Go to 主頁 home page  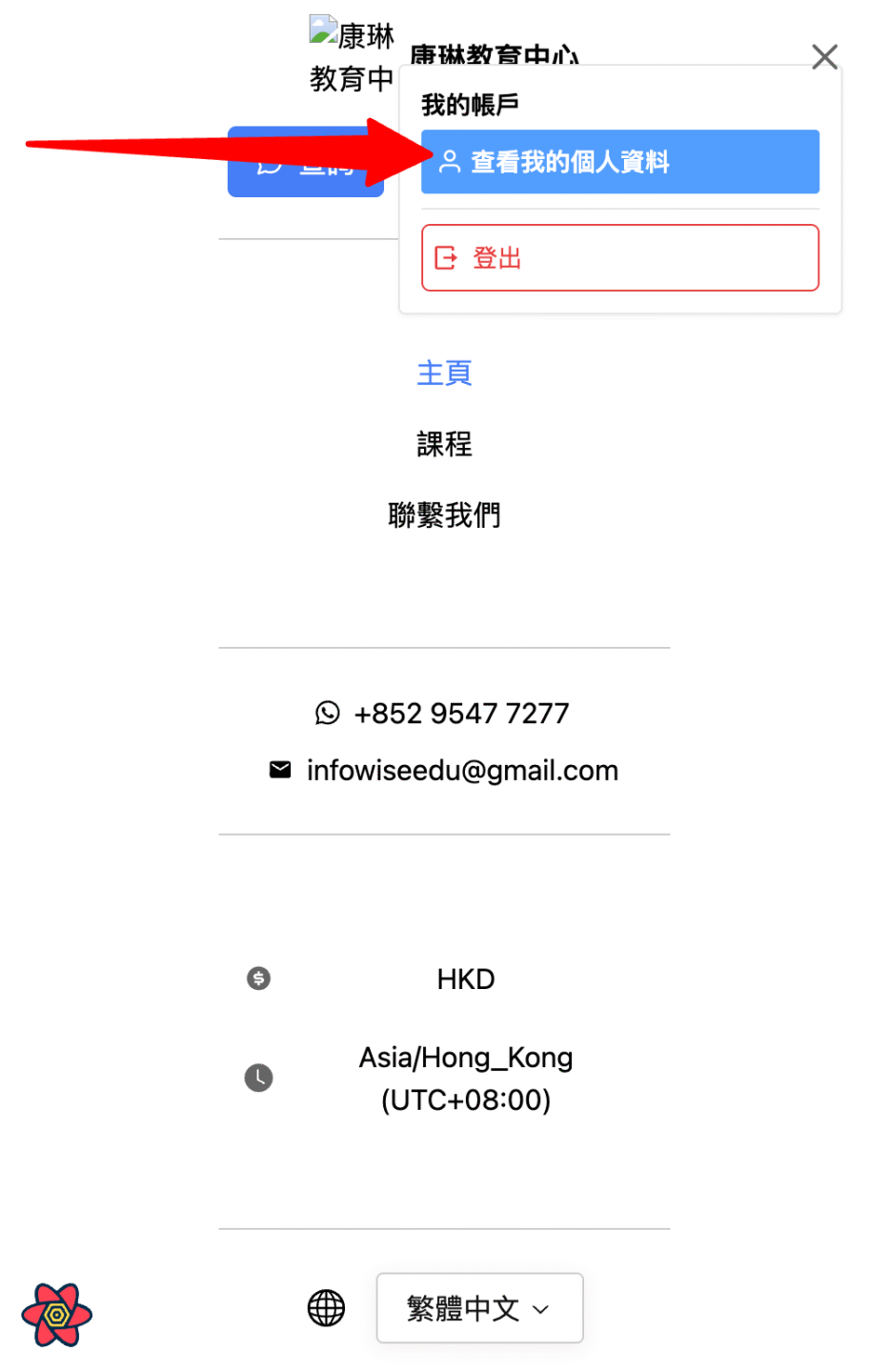click(x=444, y=373)
